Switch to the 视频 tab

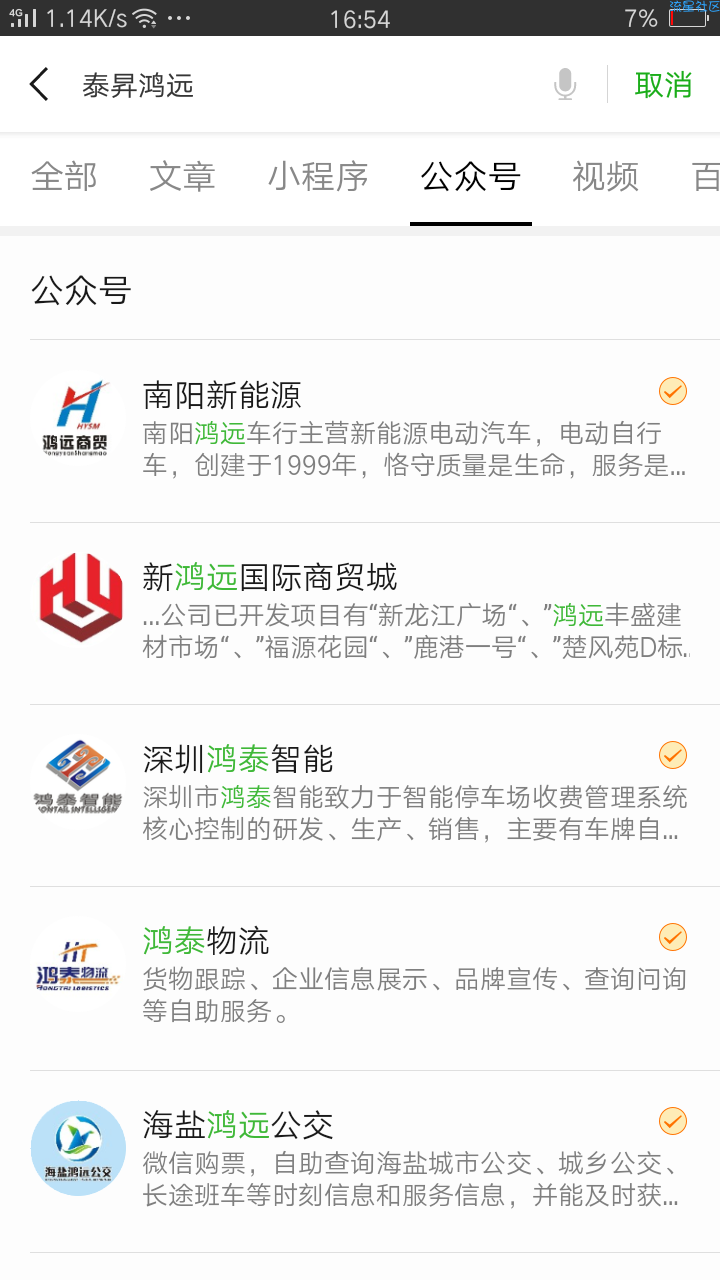coord(606,177)
